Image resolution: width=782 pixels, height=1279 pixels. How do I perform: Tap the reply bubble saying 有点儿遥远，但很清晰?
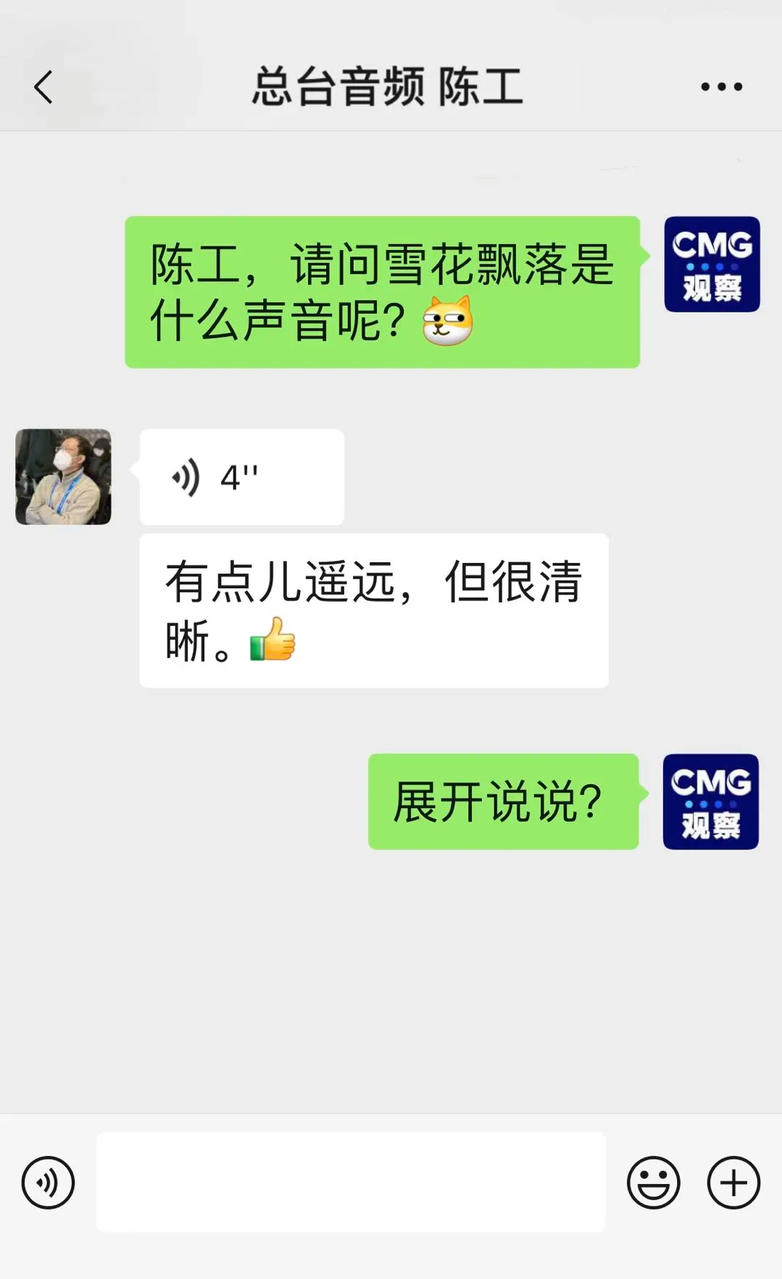pos(375,610)
